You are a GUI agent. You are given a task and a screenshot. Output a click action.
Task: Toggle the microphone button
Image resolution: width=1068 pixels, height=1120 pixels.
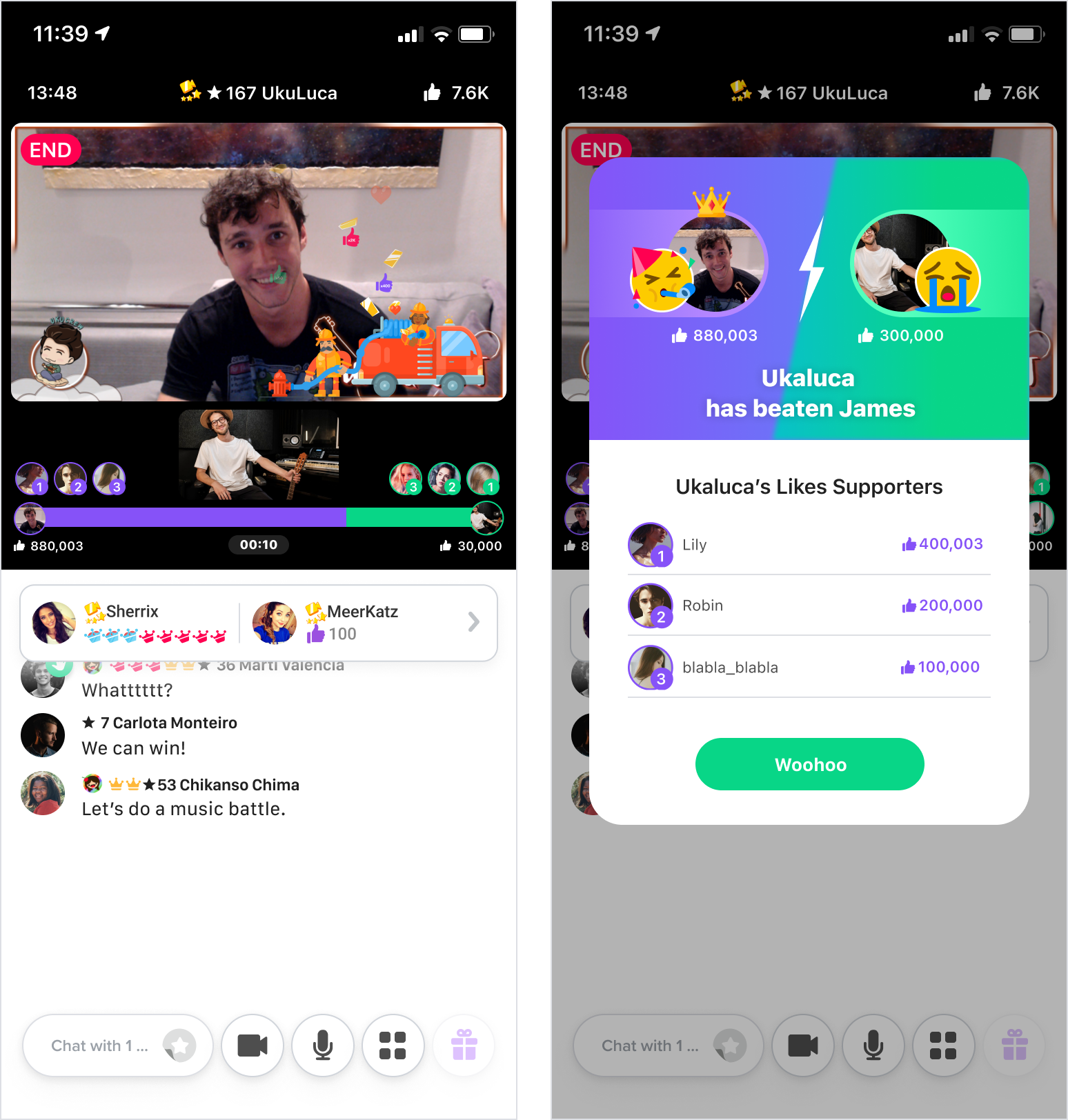[x=323, y=1046]
